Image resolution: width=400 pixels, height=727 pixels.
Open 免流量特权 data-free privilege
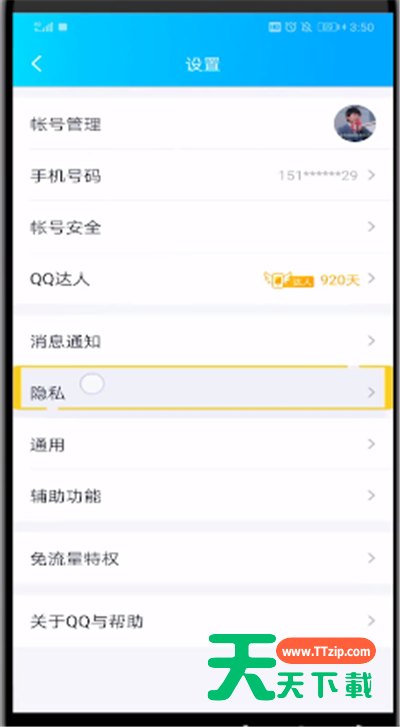click(203, 558)
